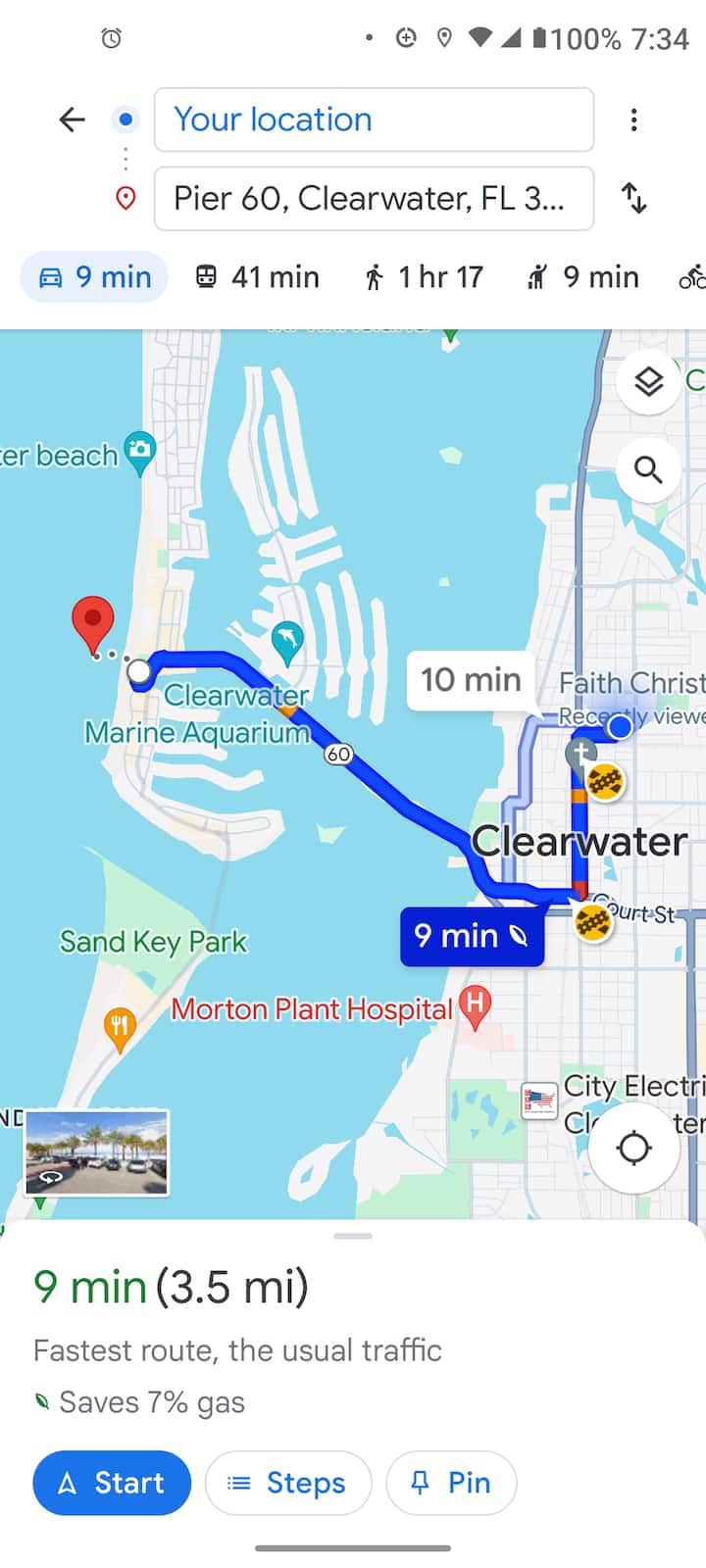Viewport: 706px width, 1568px height.
Task: Open the map layers button
Action: (649, 381)
